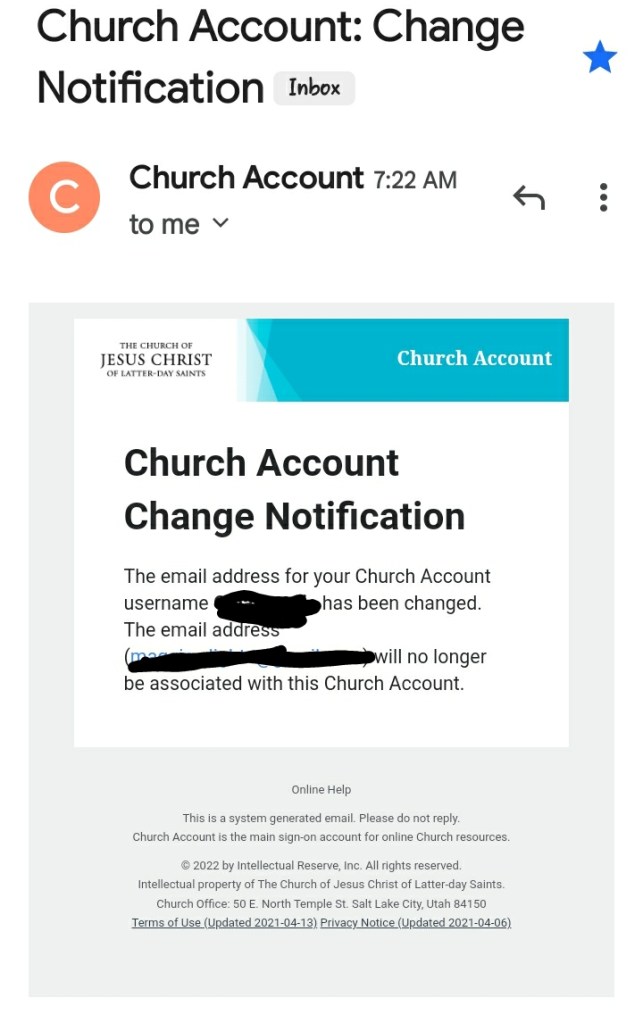Open the Church Account sender avatar

click(64, 198)
